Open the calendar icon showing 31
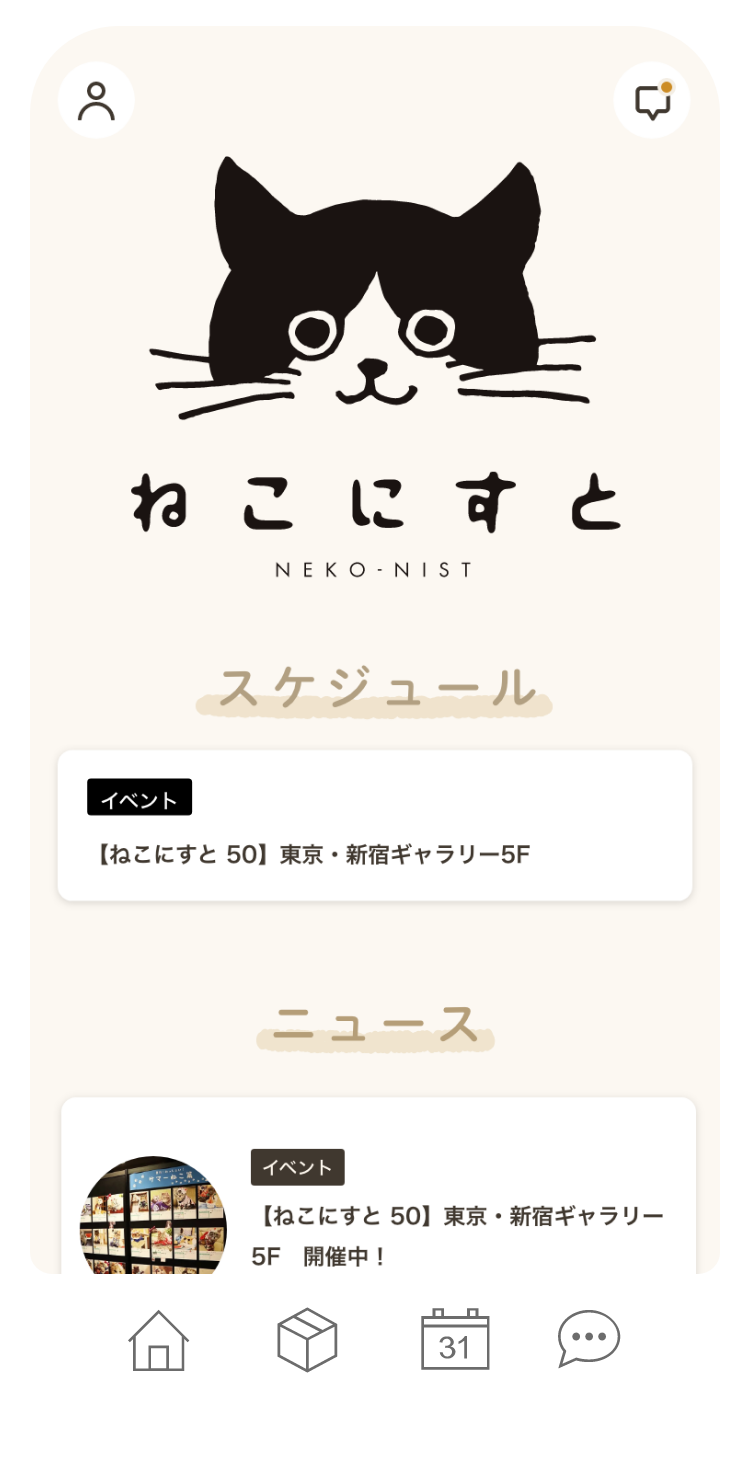750x1468 pixels. (455, 1341)
